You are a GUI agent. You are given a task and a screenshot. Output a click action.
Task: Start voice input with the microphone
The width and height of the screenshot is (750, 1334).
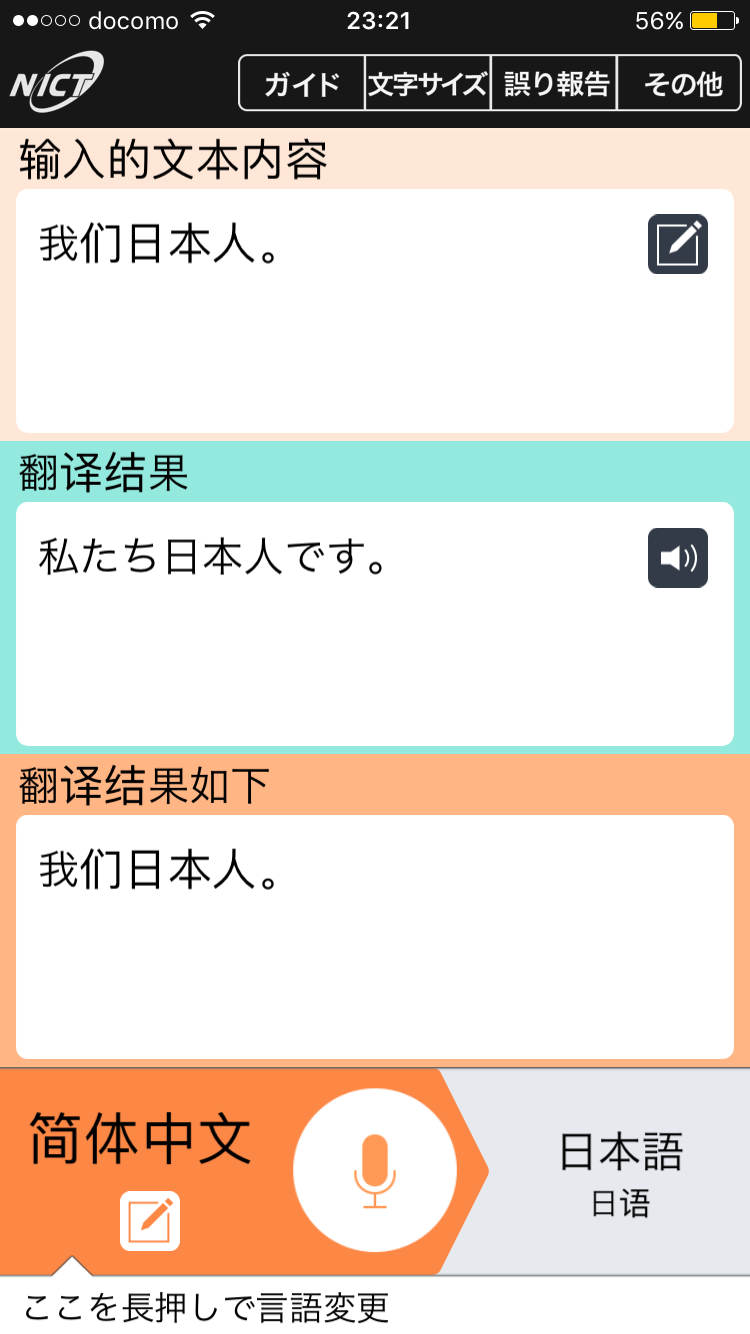(x=375, y=1170)
